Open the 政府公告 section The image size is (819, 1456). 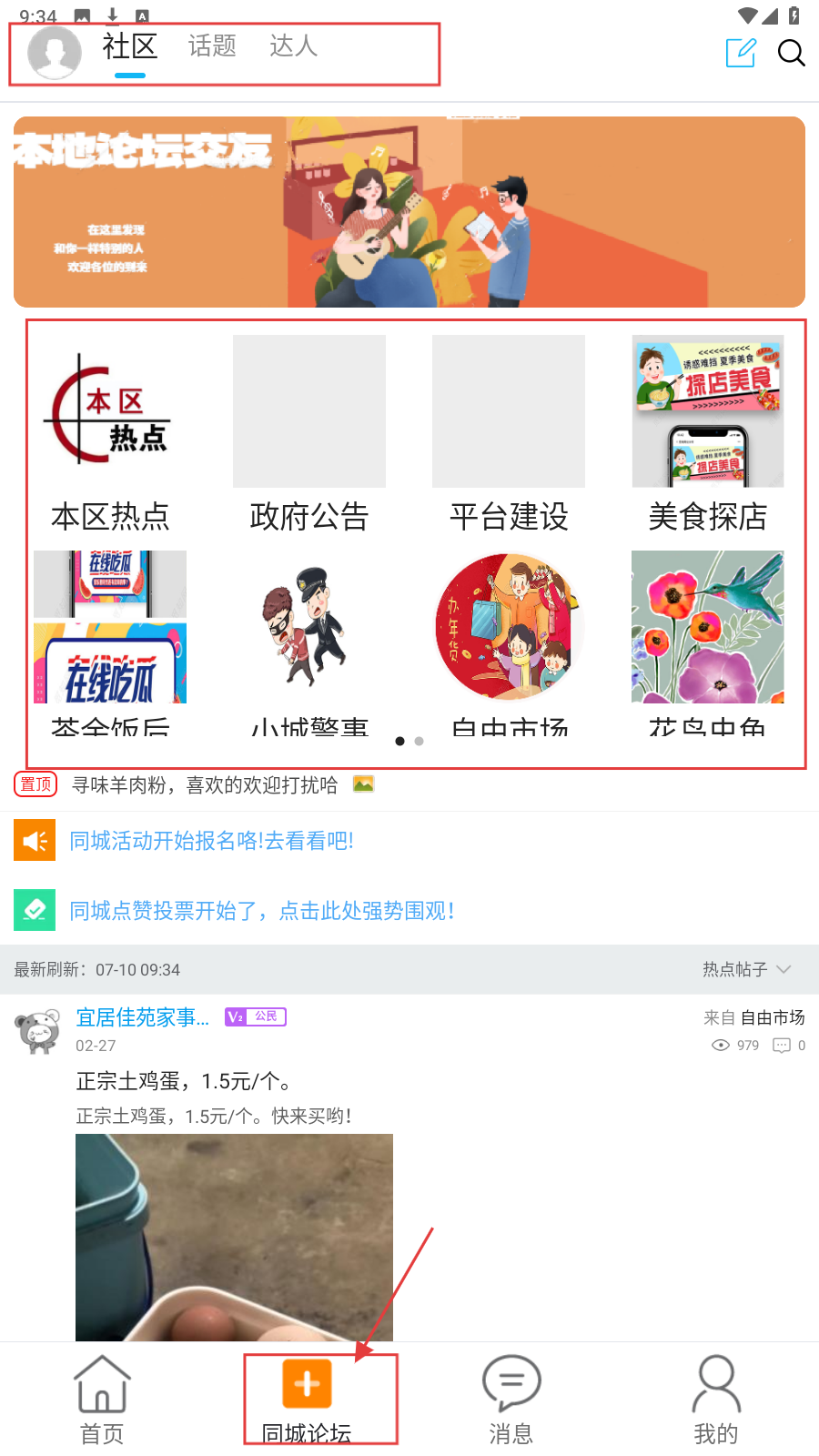[x=309, y=433]
